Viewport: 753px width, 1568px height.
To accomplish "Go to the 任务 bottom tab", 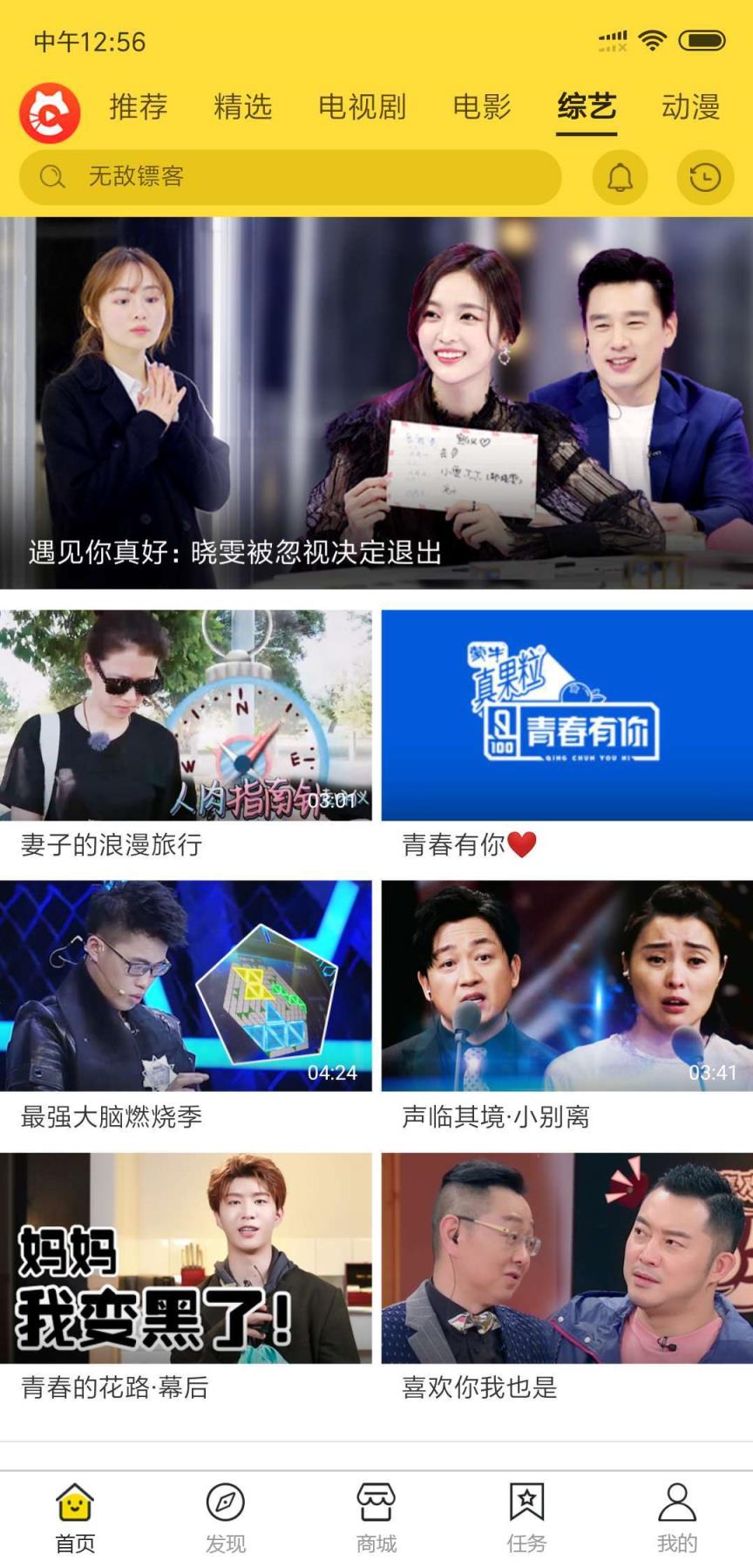I will point(526,1517).
